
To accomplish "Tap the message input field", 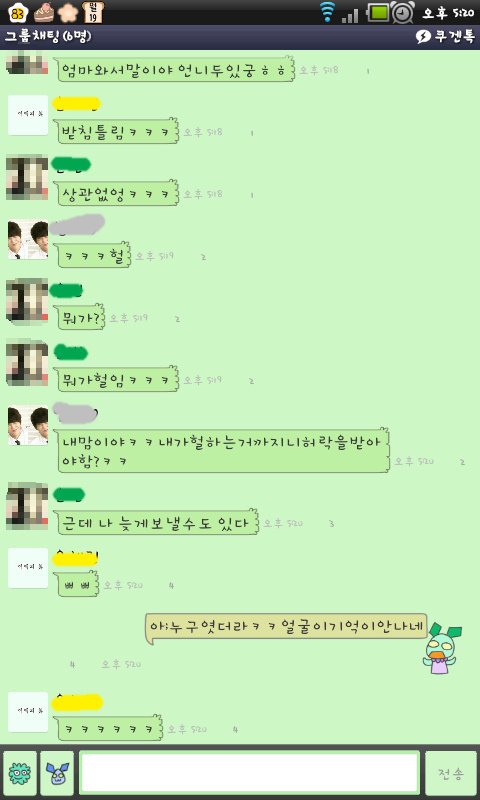I will 249,772.
